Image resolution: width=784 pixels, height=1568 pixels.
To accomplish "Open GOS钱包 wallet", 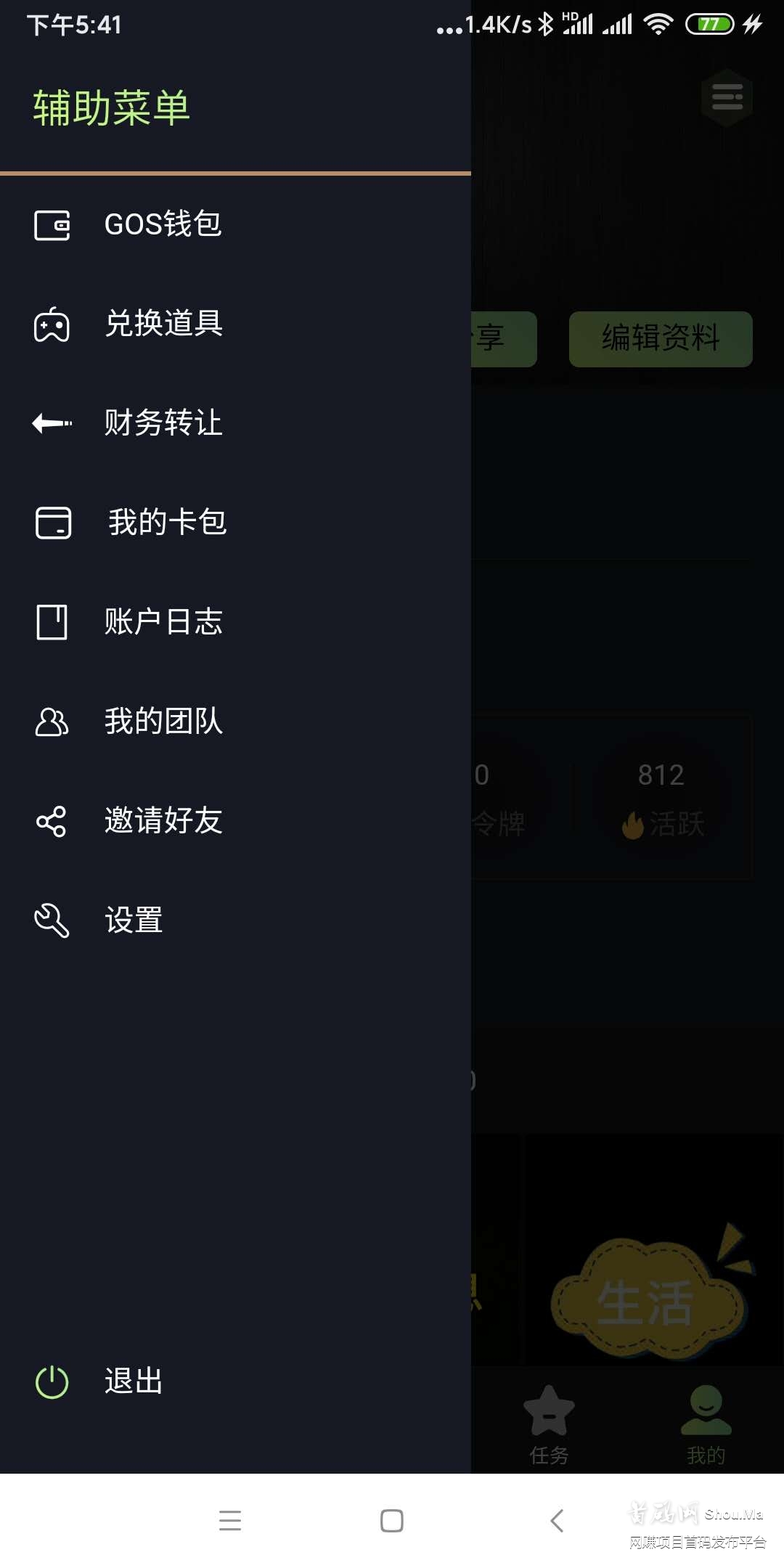I will click(x=163, y=224).
